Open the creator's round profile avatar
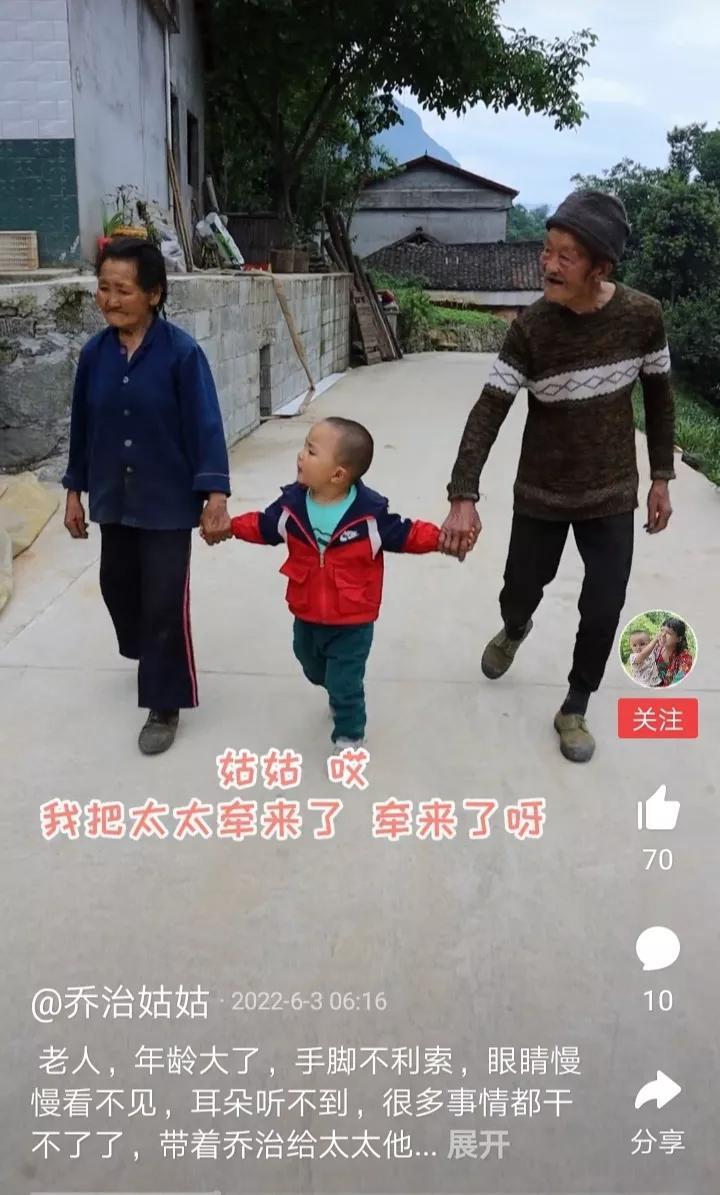Screen dimensions: 720x1195 [657, 650]
